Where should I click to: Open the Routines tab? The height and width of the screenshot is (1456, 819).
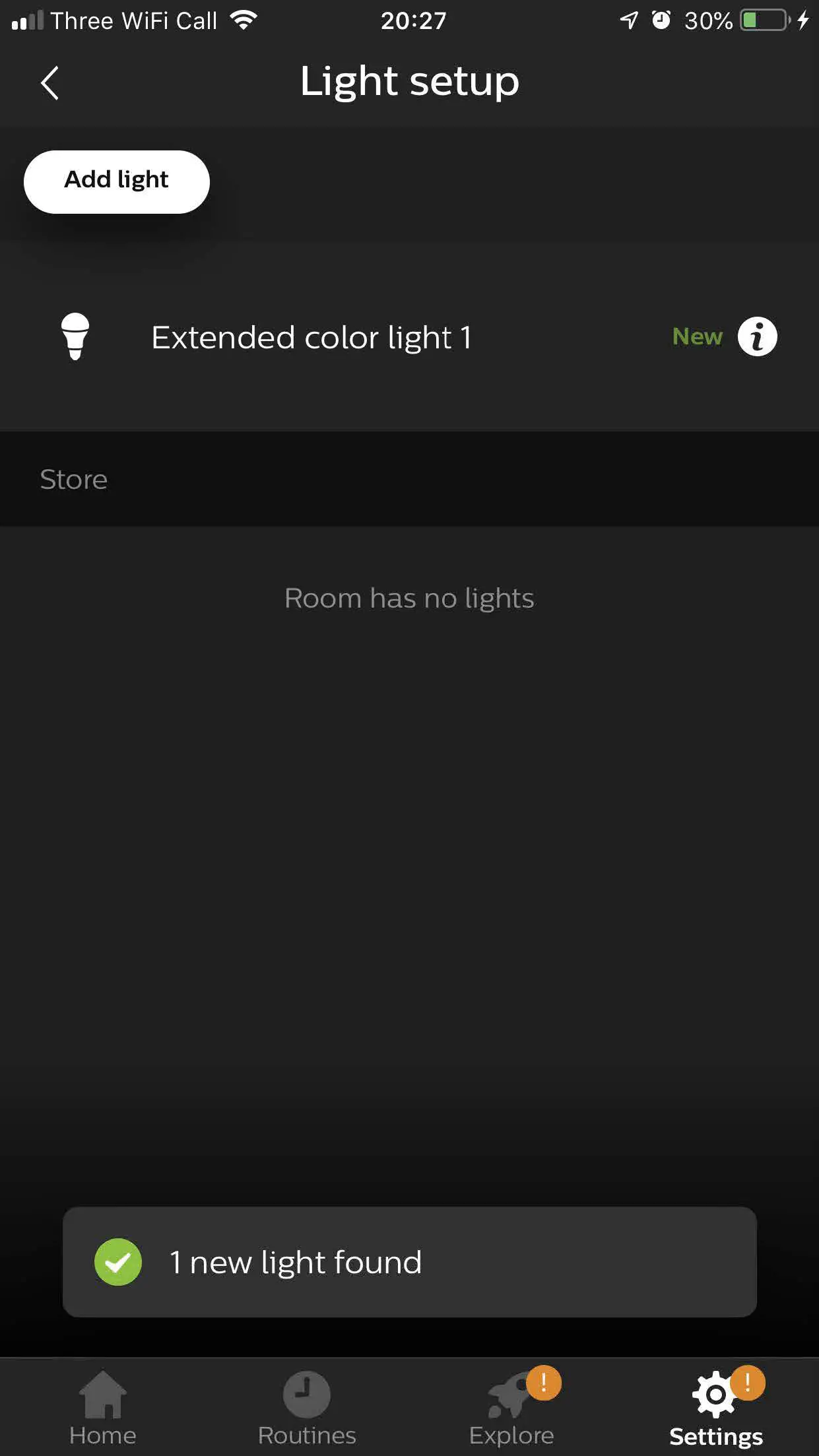[307, 1409]
